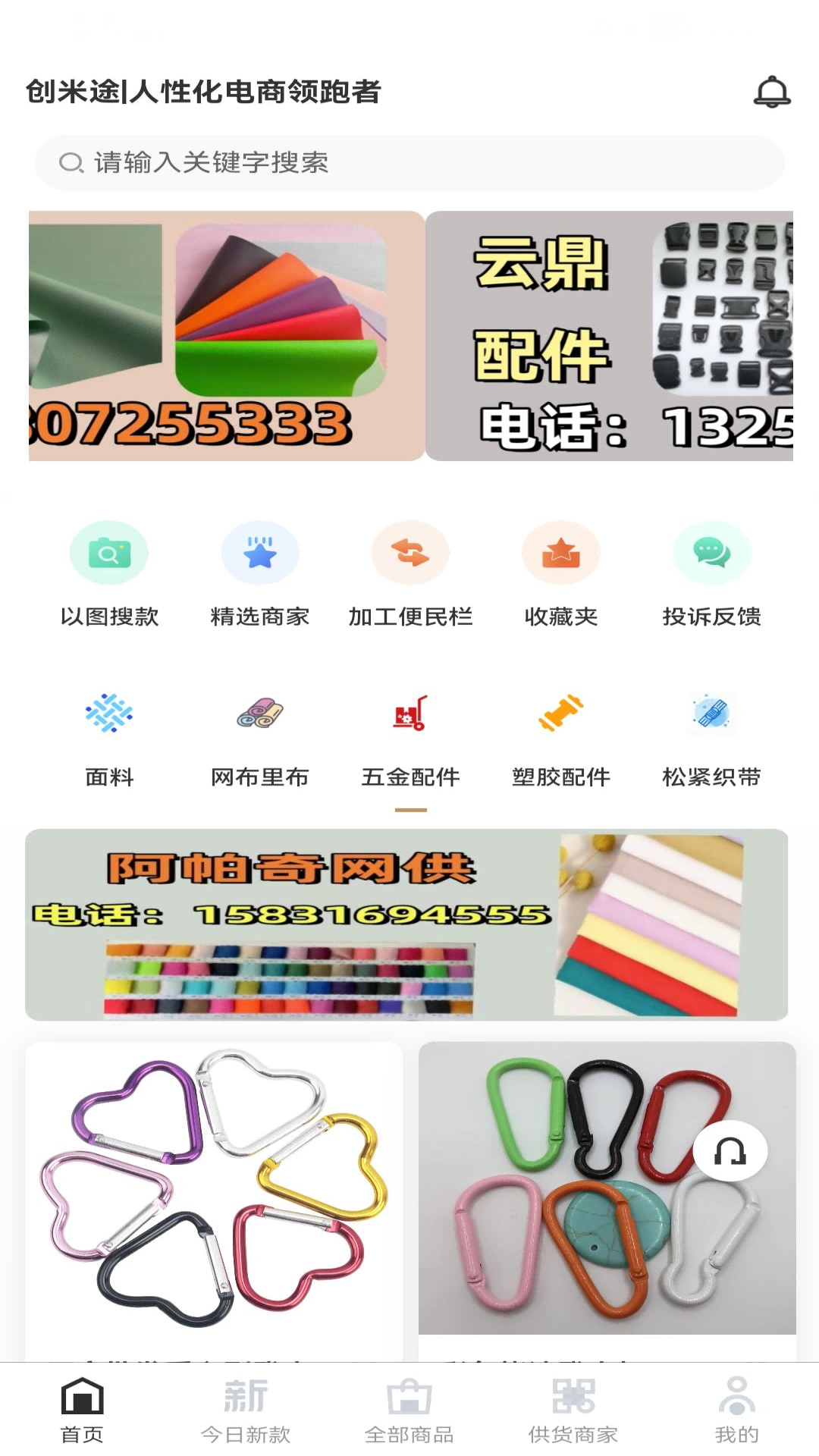Switch to the 全部商品 tab

[x=409, y=1410]
